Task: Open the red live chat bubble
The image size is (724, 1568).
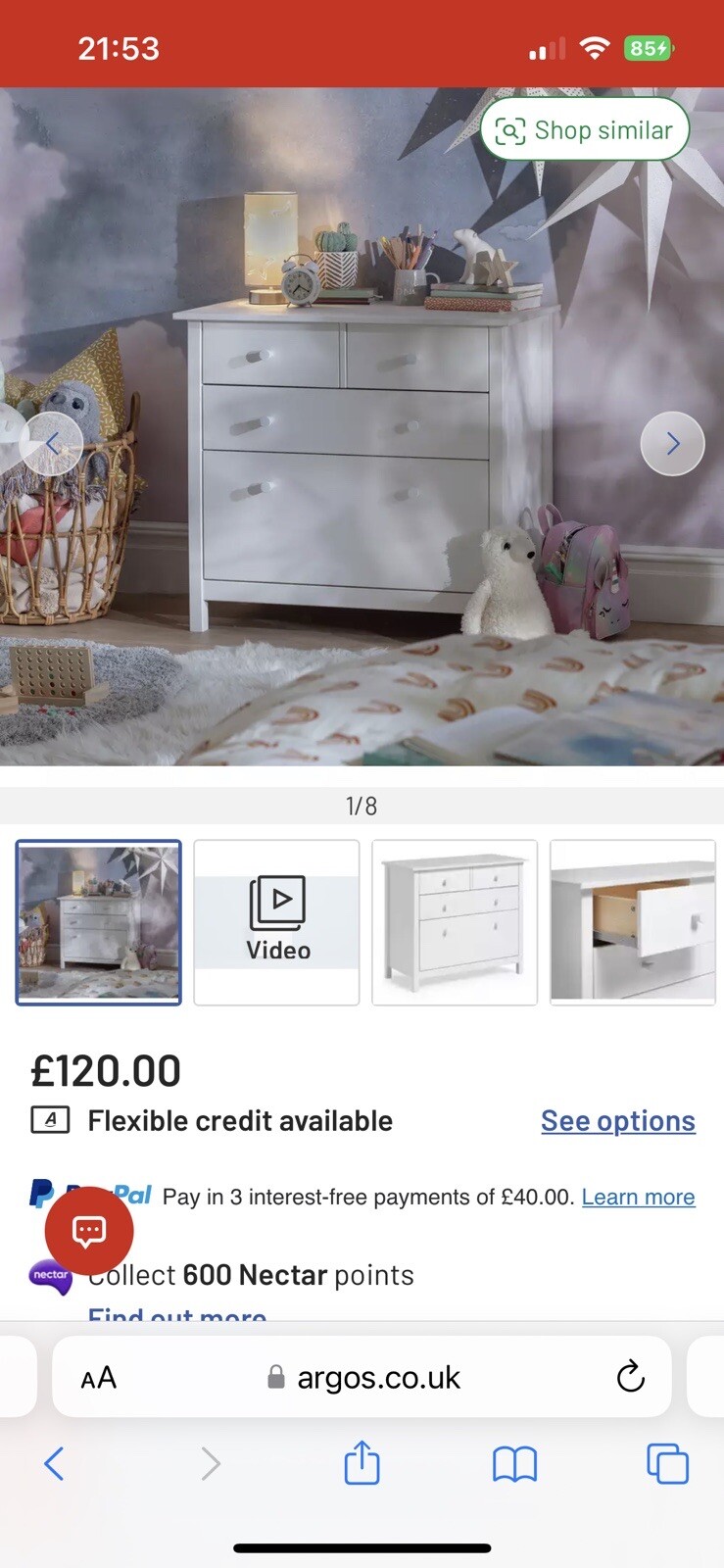Action: click(89, 1231)
